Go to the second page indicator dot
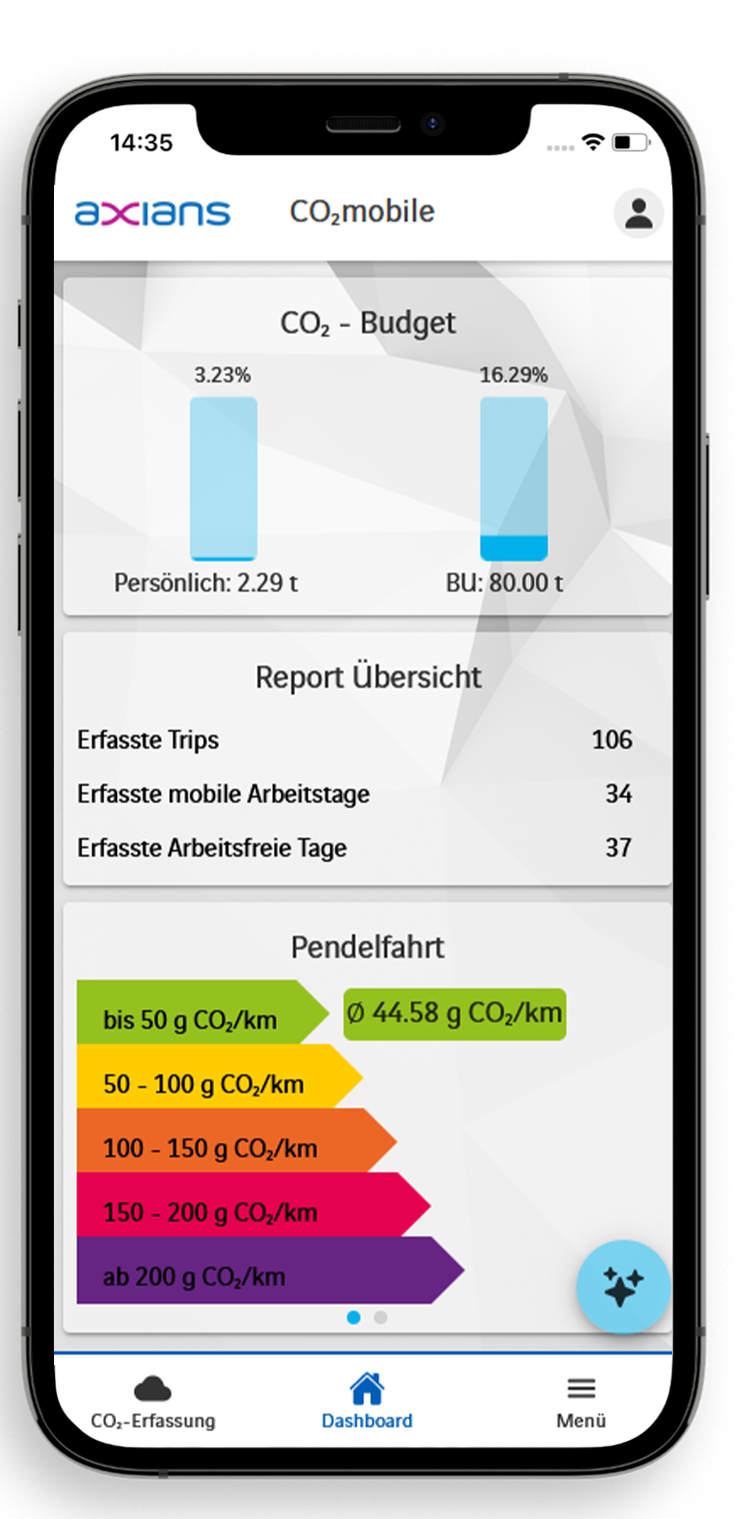Viewport: 735px width, 1519px height. [x=380, y=1318]
